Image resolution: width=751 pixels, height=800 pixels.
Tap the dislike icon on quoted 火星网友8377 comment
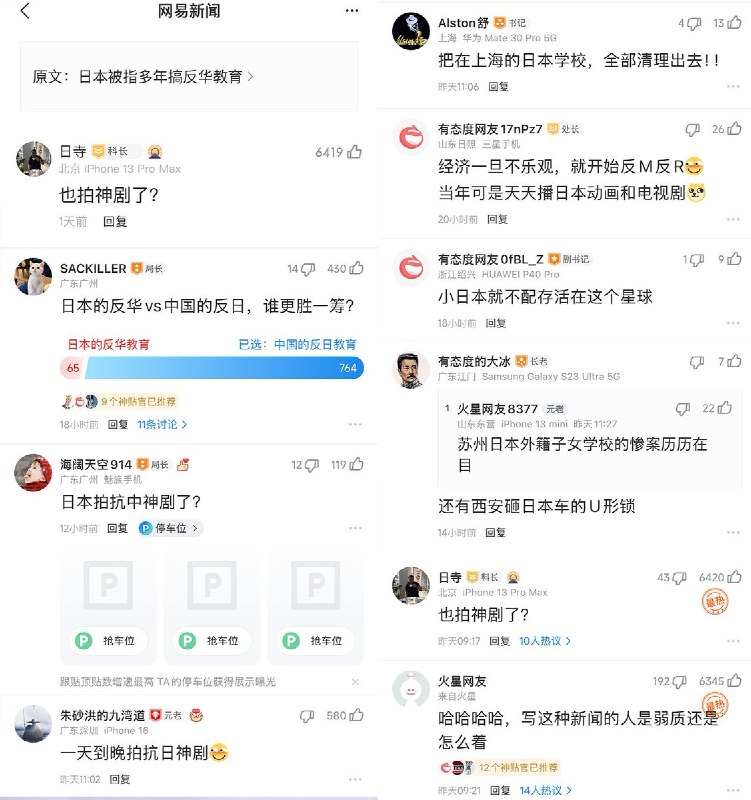[x=683, y=408]
